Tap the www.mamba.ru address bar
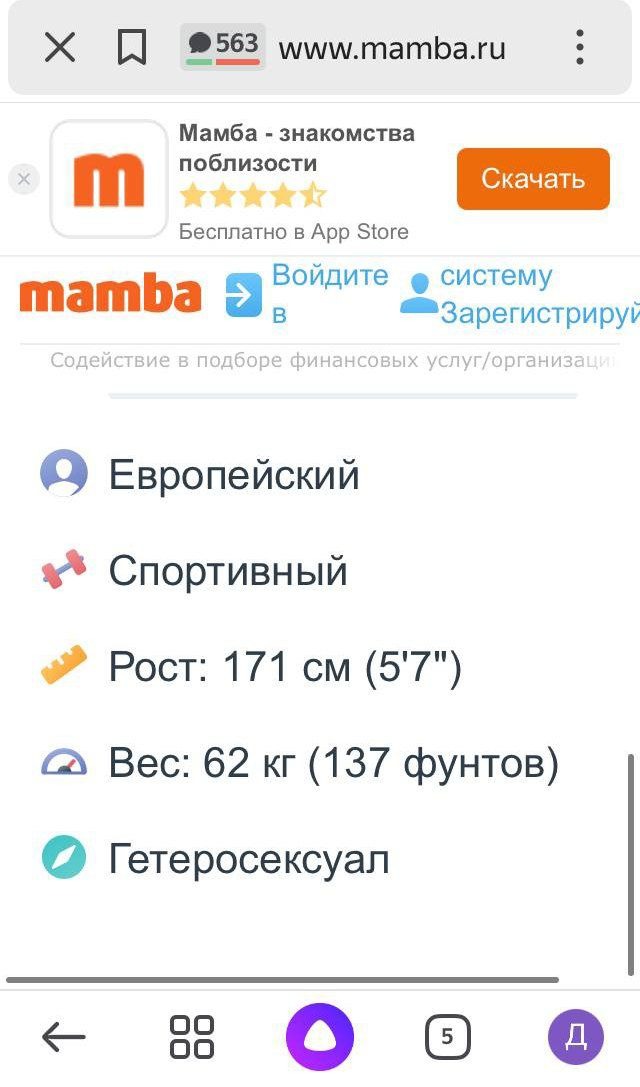Viewport: 640px width, 1087px height. (392, 48)
